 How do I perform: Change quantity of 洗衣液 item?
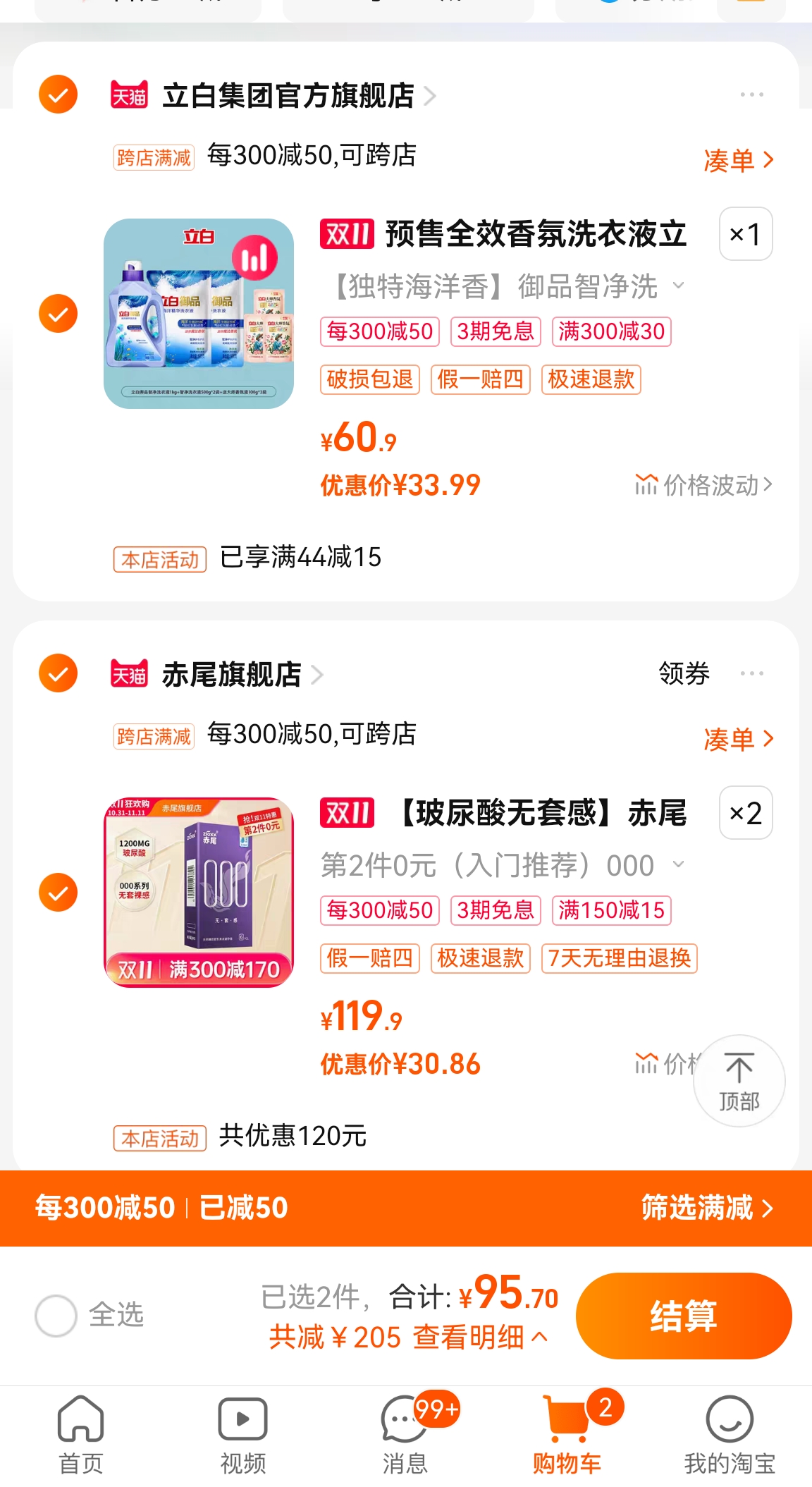(x=745, y=234)
